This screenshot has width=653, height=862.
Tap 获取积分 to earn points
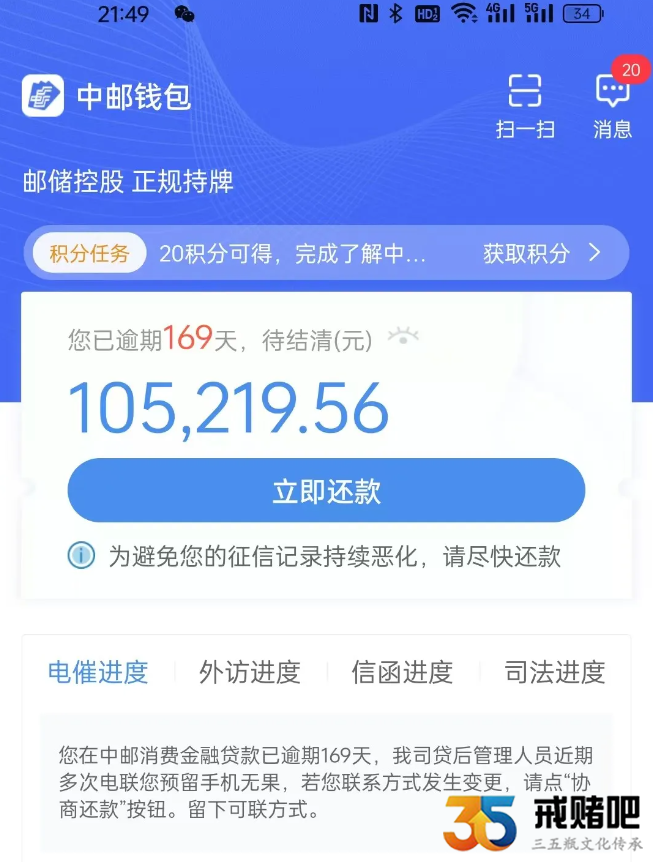pyautogui.click(x=541, y=253)
